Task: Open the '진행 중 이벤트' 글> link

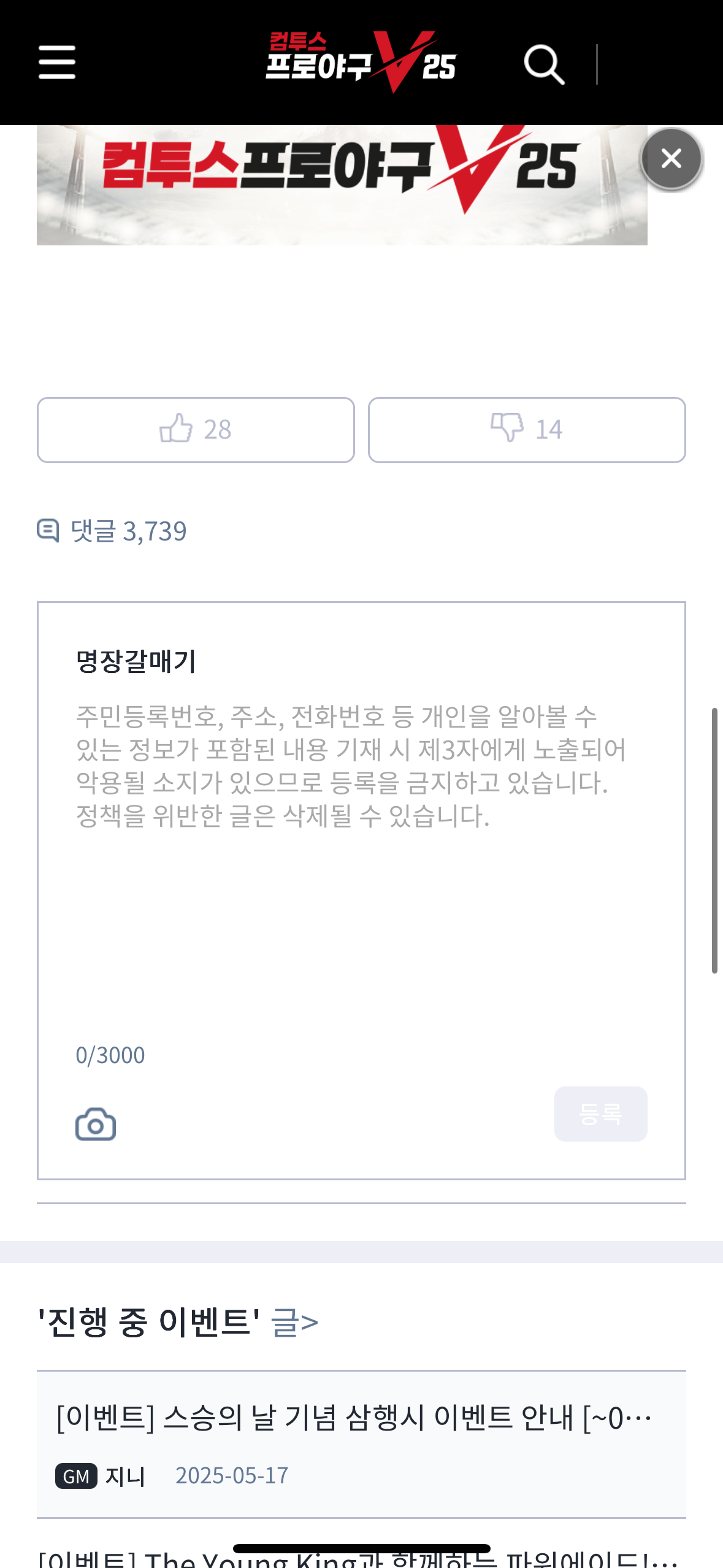Action: click(x=294, y=1322)
